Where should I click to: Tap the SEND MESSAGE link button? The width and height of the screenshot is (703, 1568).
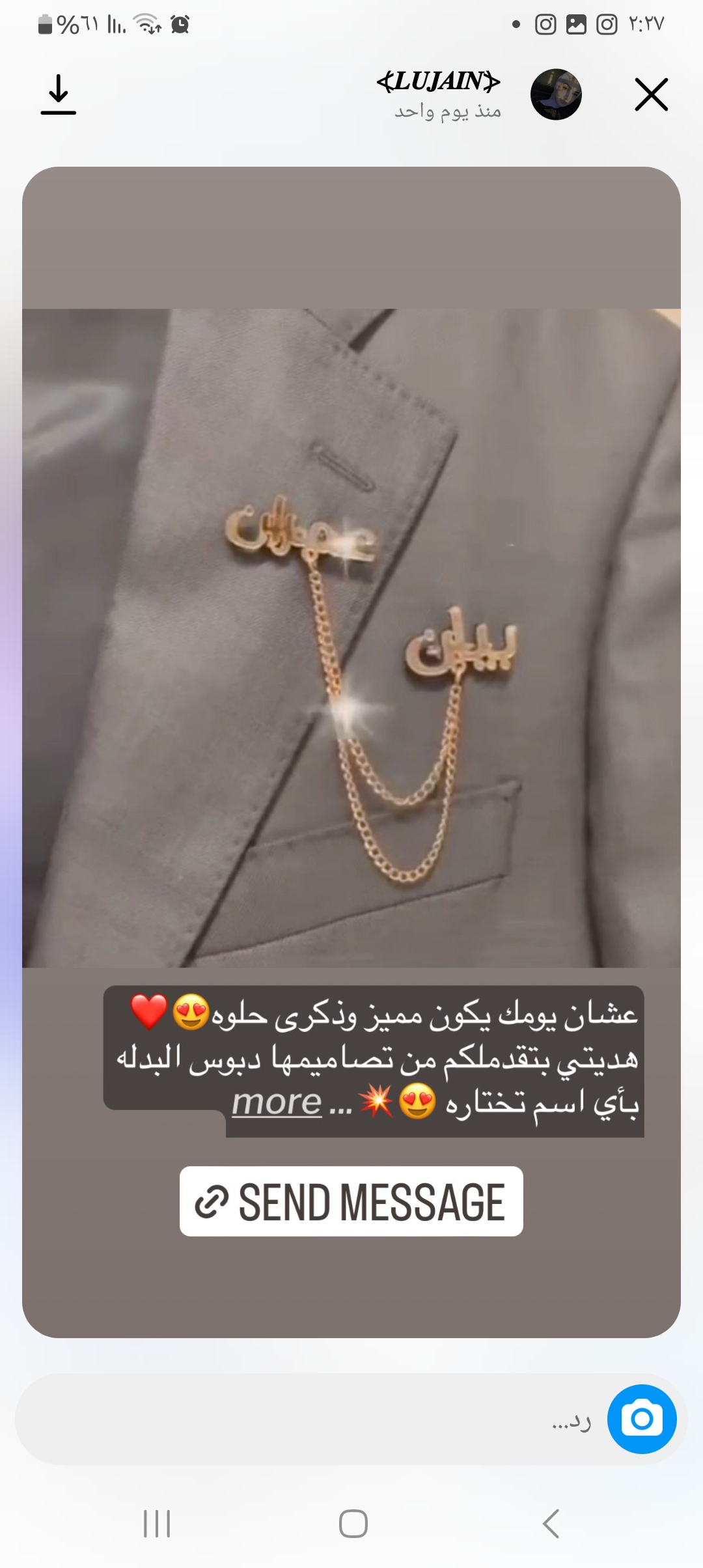tap(351, 1201)
